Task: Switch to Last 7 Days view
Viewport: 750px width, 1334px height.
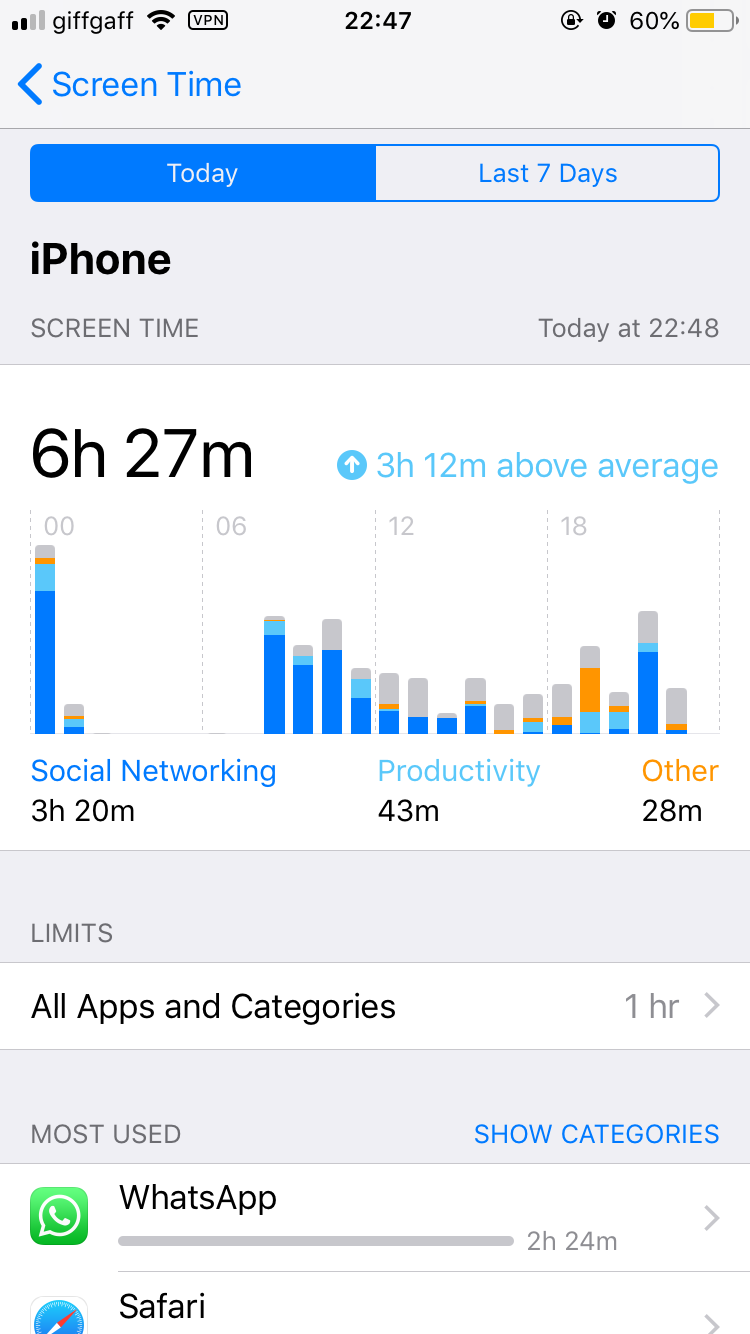Action: [x=547, y=174]
